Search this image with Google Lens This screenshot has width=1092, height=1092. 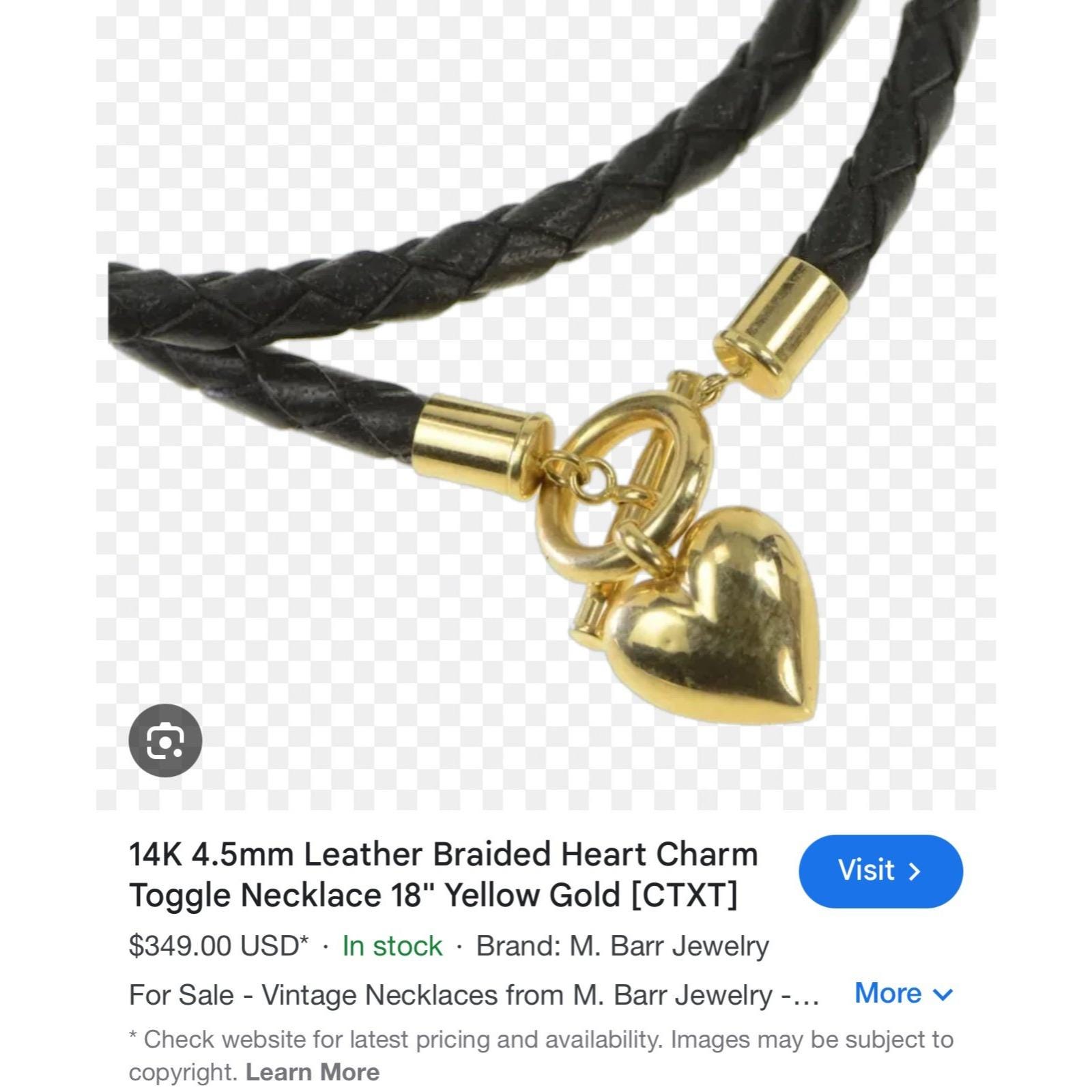(x=165, y=740)
